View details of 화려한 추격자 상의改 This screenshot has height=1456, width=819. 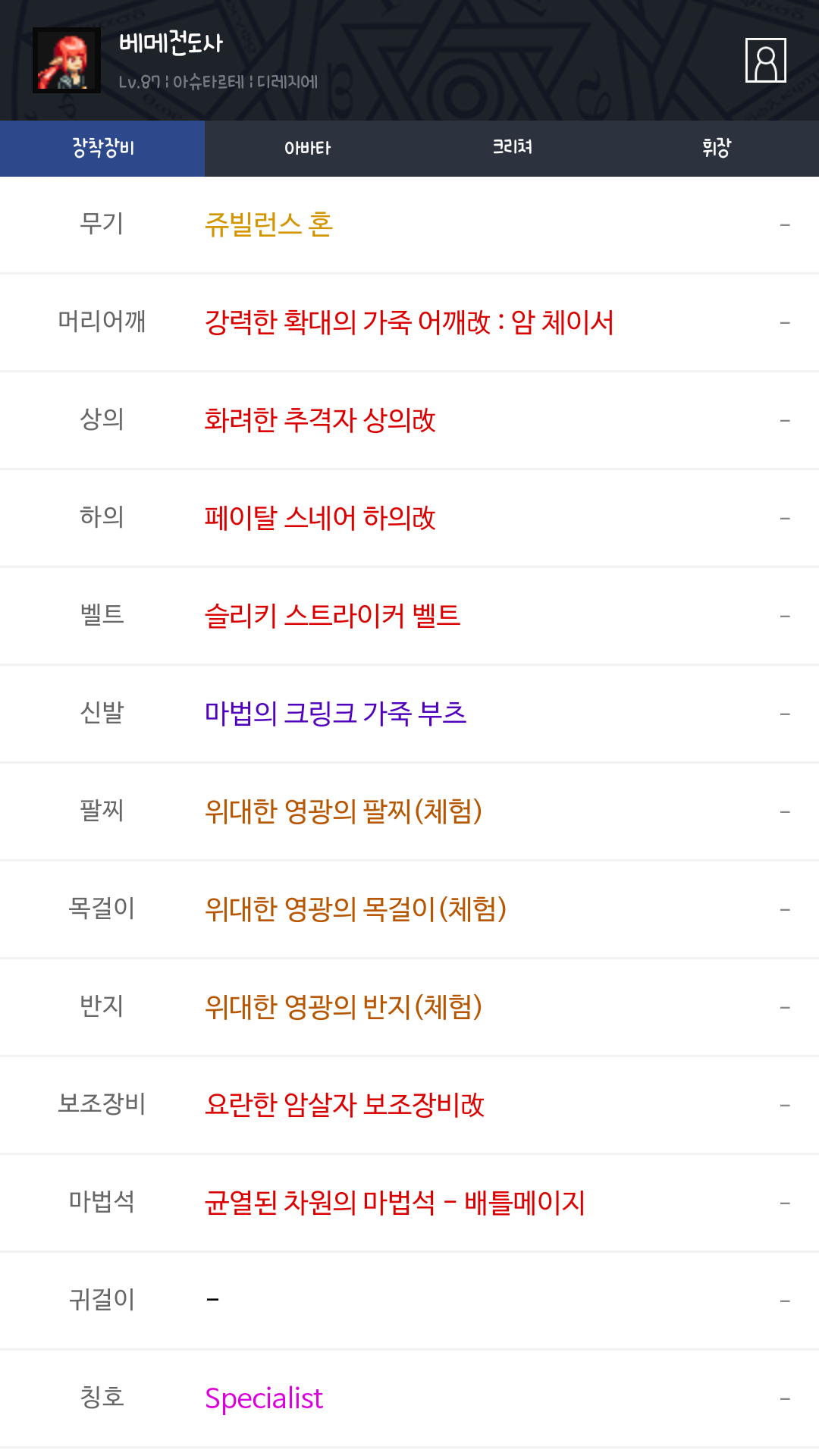click(x=320, y=420)
